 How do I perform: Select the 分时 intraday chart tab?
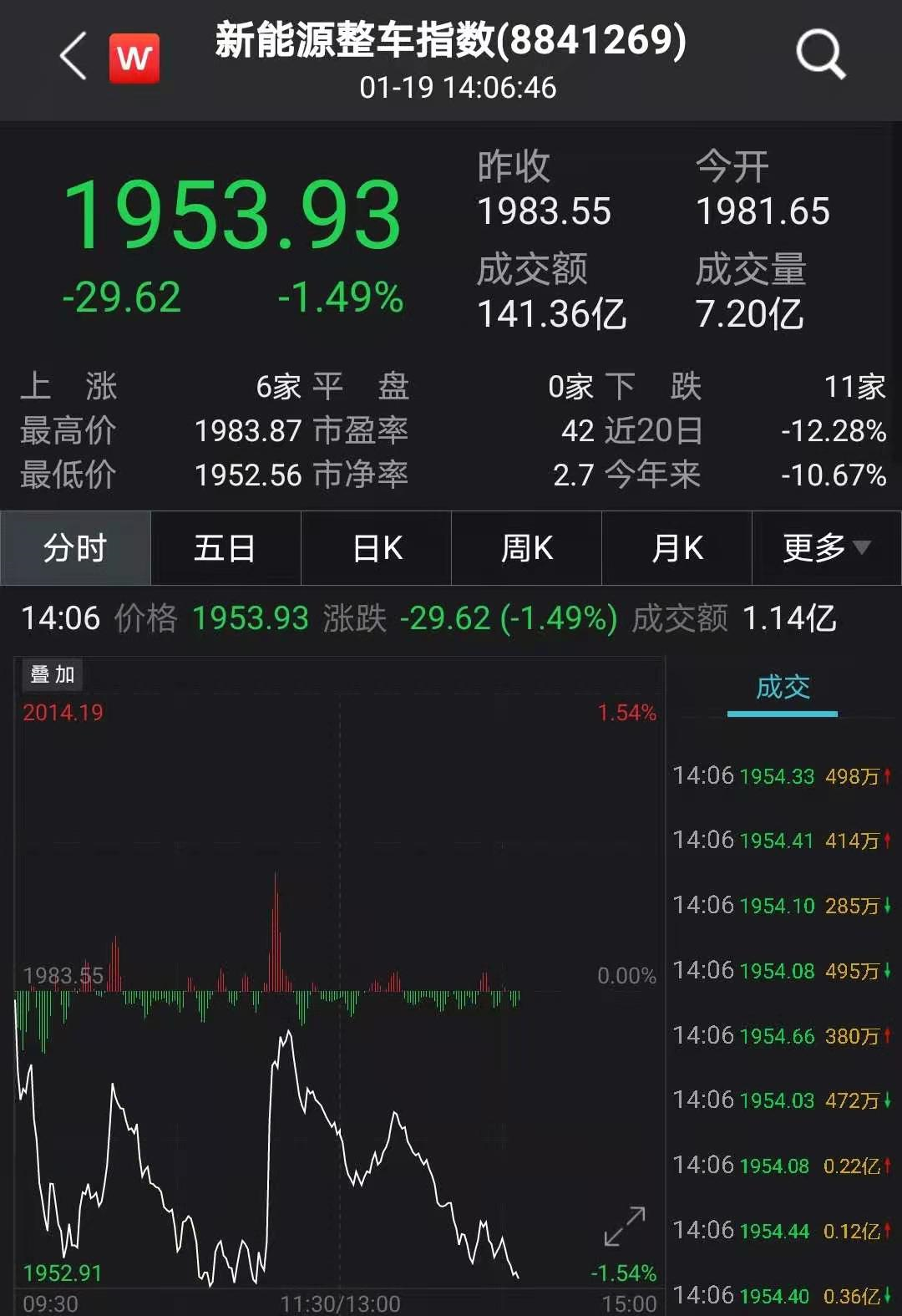coord(75,548)
